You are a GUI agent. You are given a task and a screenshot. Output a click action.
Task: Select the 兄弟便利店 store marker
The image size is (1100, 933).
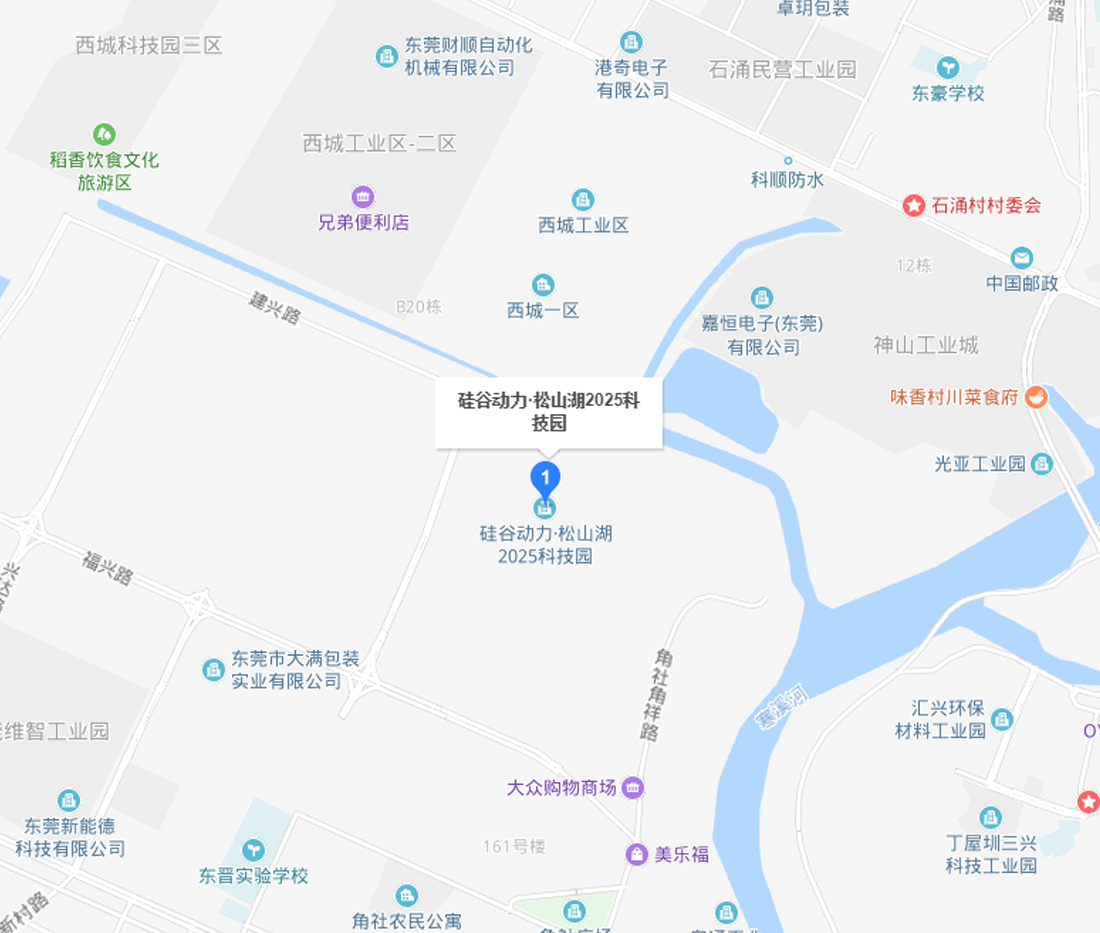[x=363, y=197]
